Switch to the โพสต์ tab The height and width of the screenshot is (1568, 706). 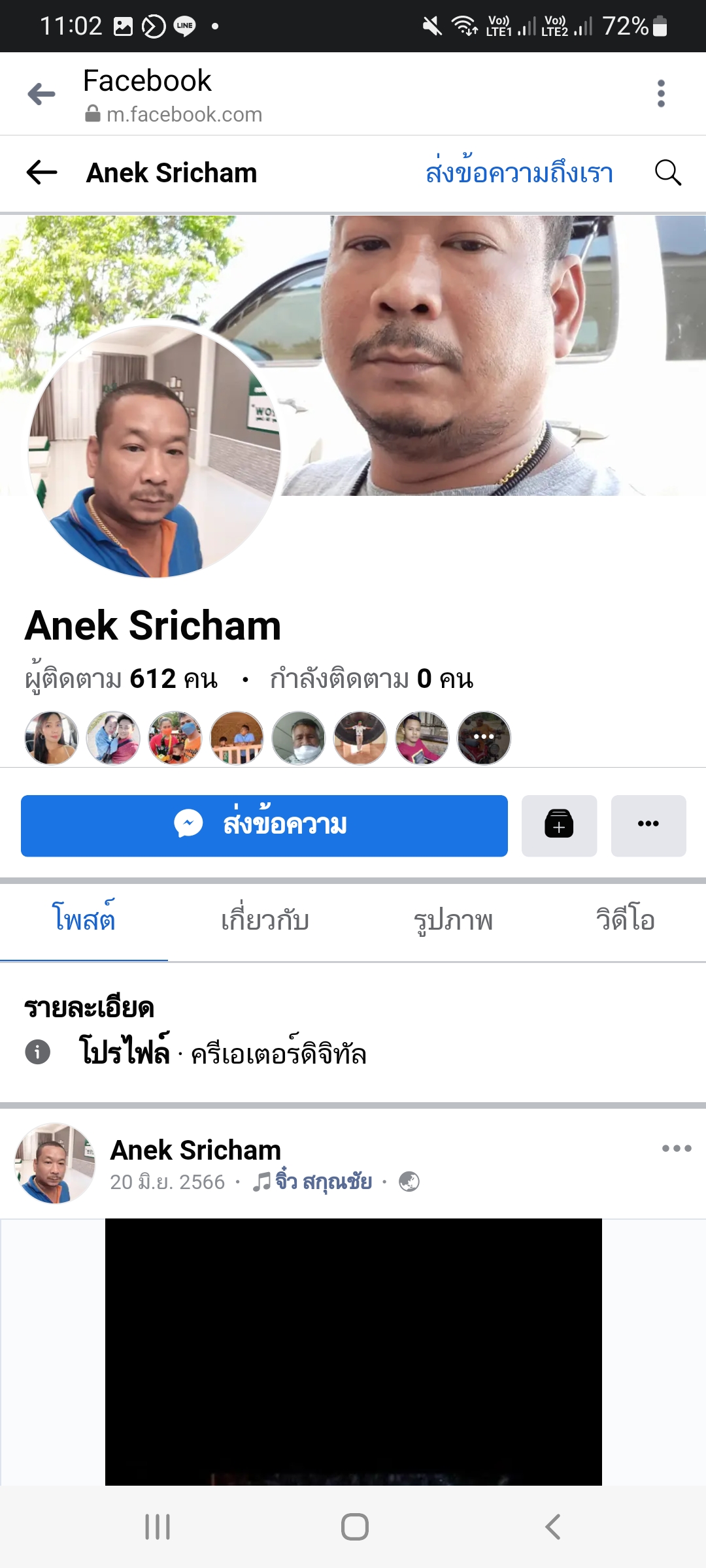pyautogui.click(x=84, y=919)
